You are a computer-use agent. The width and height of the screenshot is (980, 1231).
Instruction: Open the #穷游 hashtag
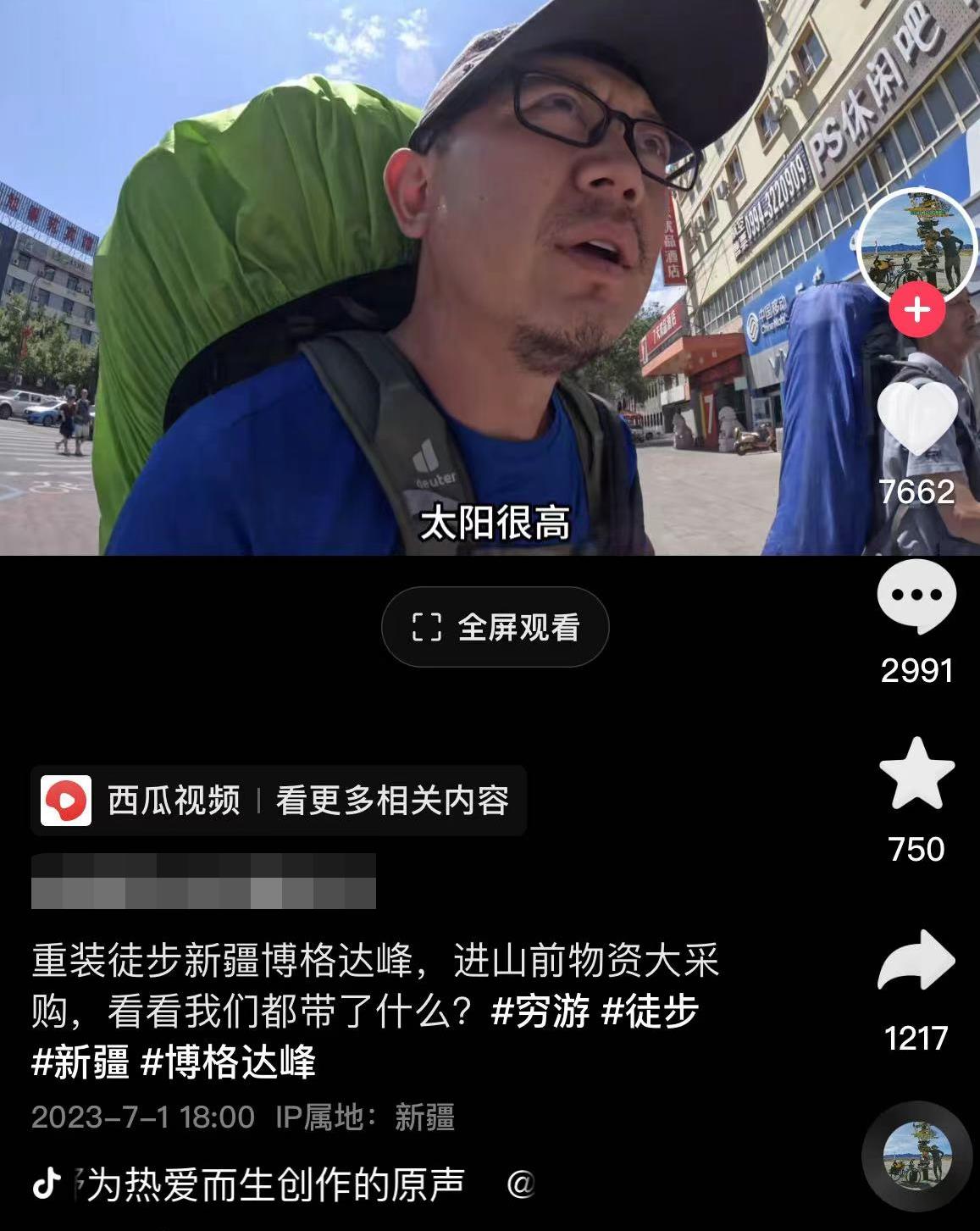pos(540,1012)
